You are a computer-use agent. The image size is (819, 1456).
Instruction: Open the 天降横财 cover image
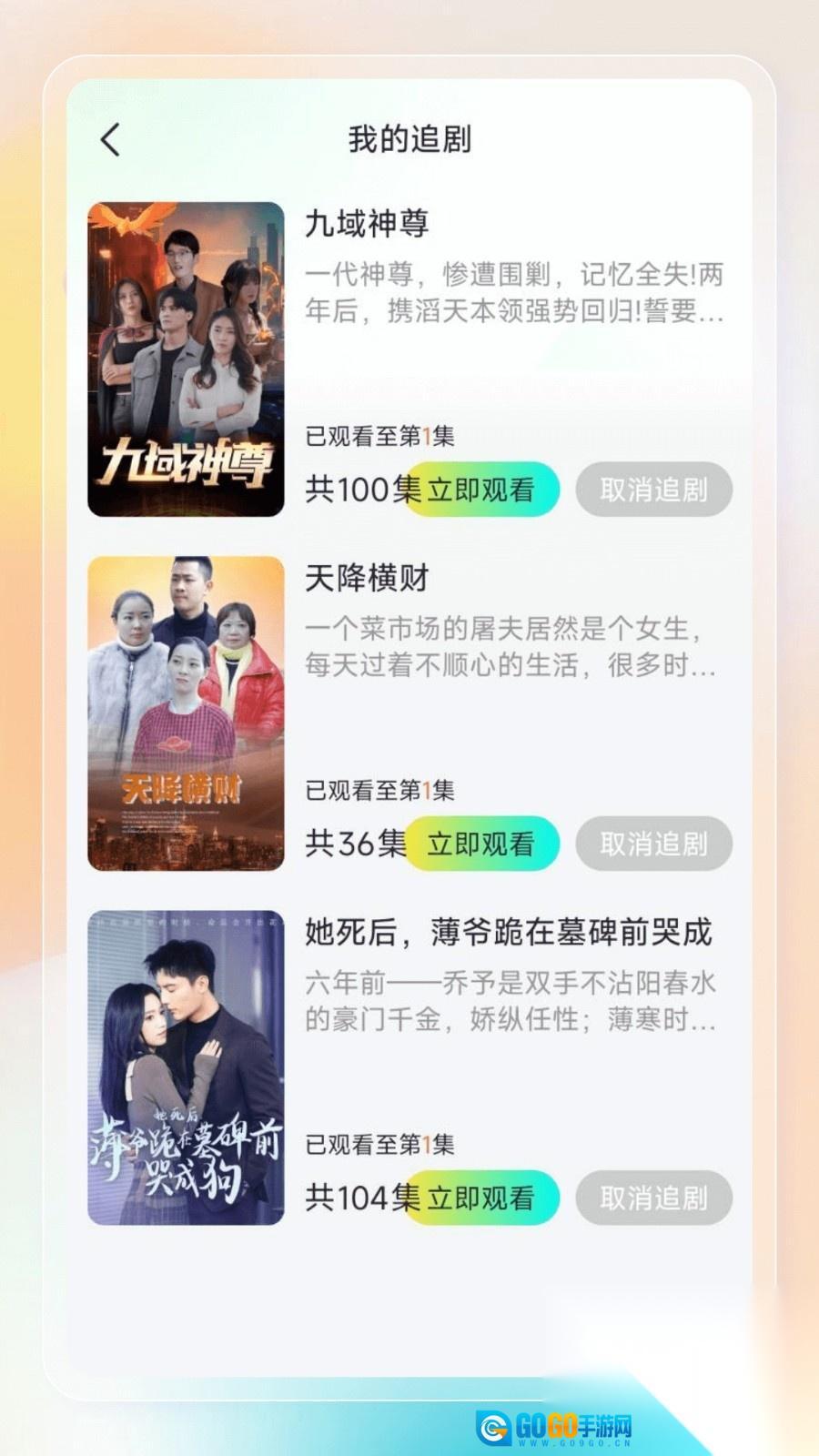tap(186, 713)
